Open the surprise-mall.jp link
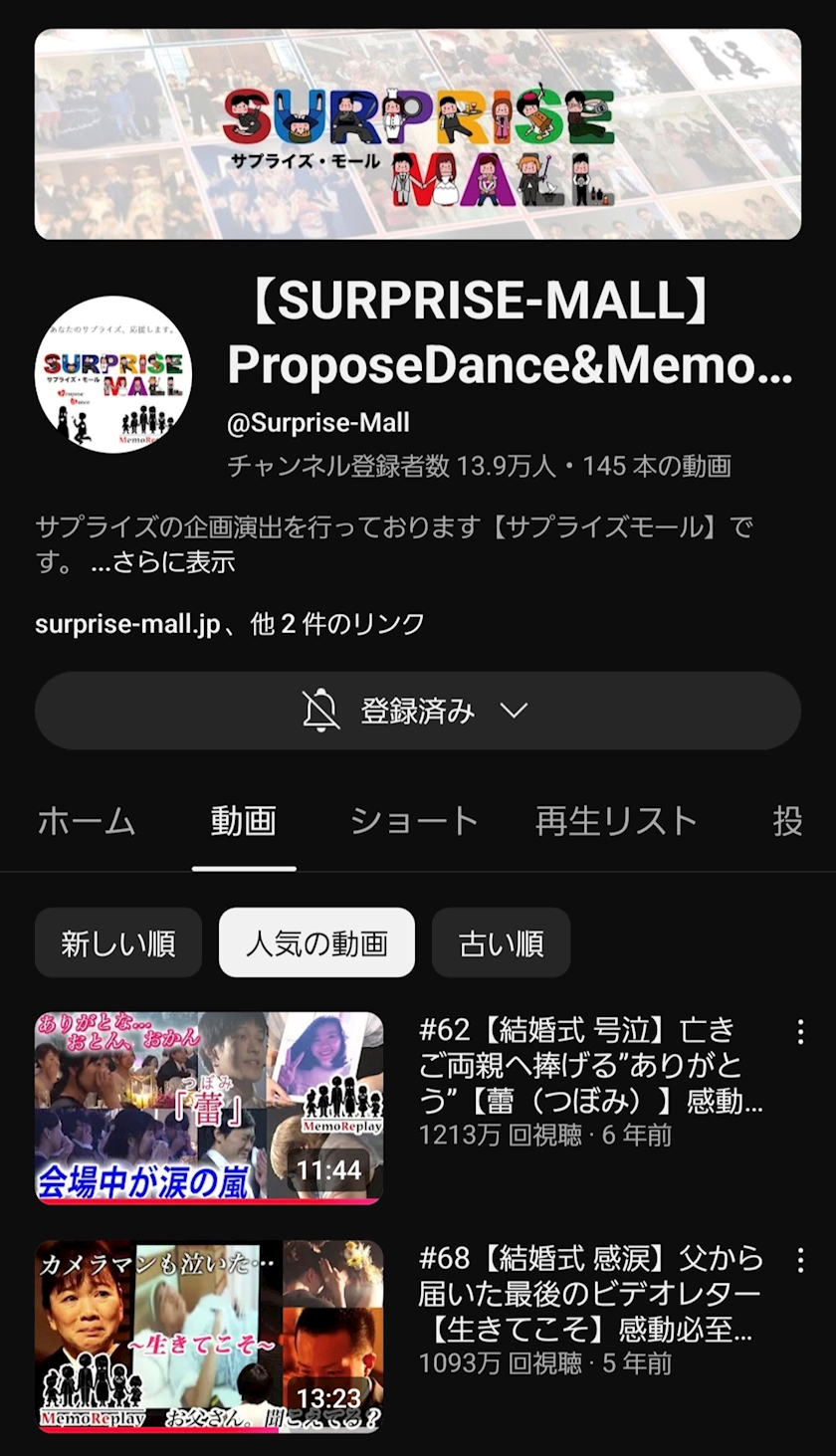Screen dimensions: 836x1456 pyautogui.click(x=127, y=624)
